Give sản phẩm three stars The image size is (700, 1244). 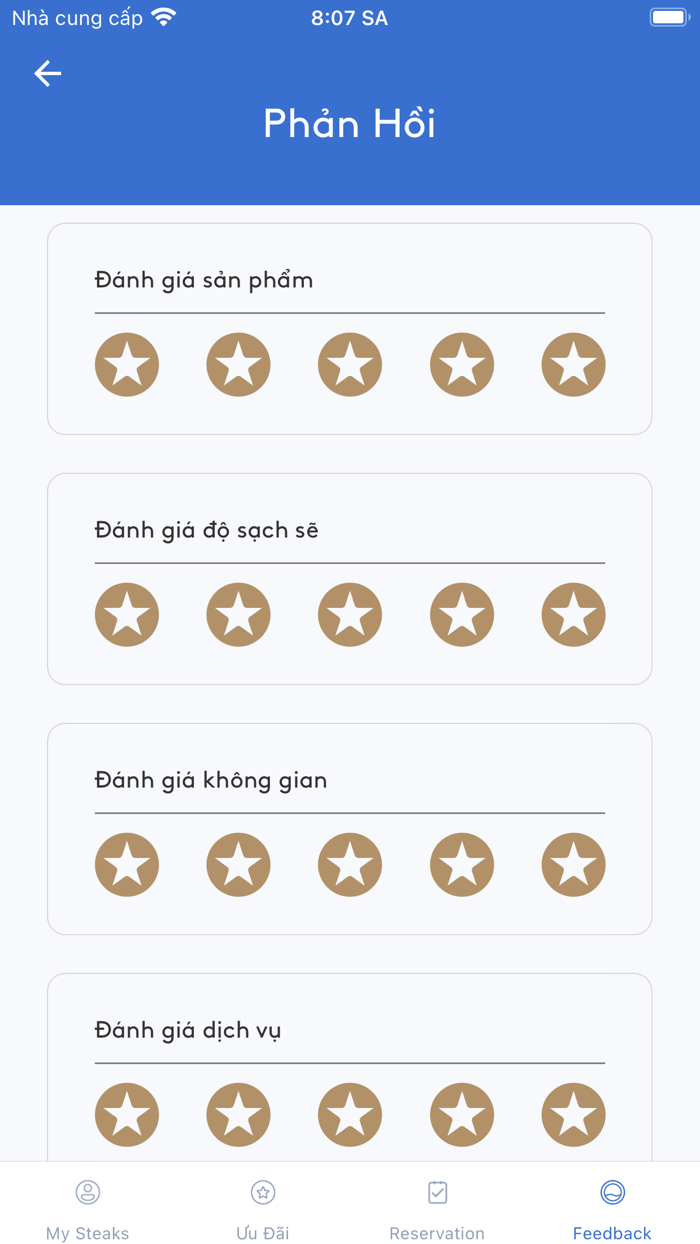(x=350, y=365)
